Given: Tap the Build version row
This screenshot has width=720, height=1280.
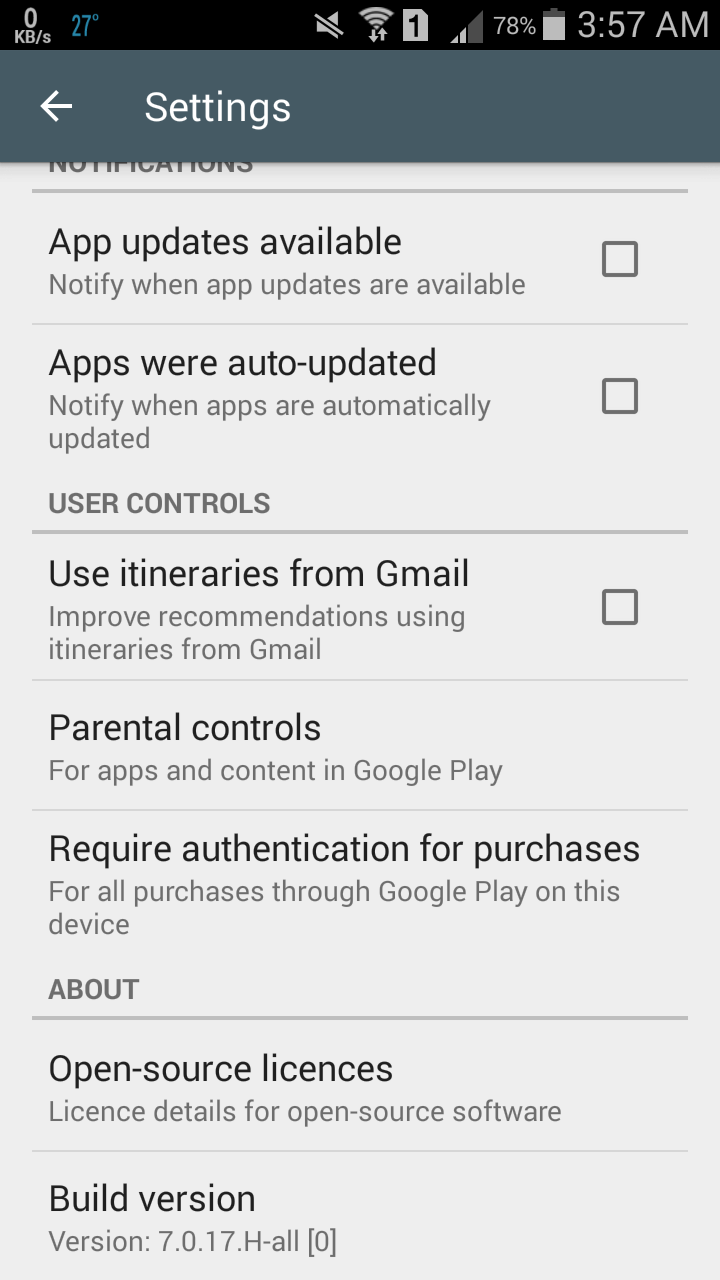Looking at the screenshot, I should 360,1216.
